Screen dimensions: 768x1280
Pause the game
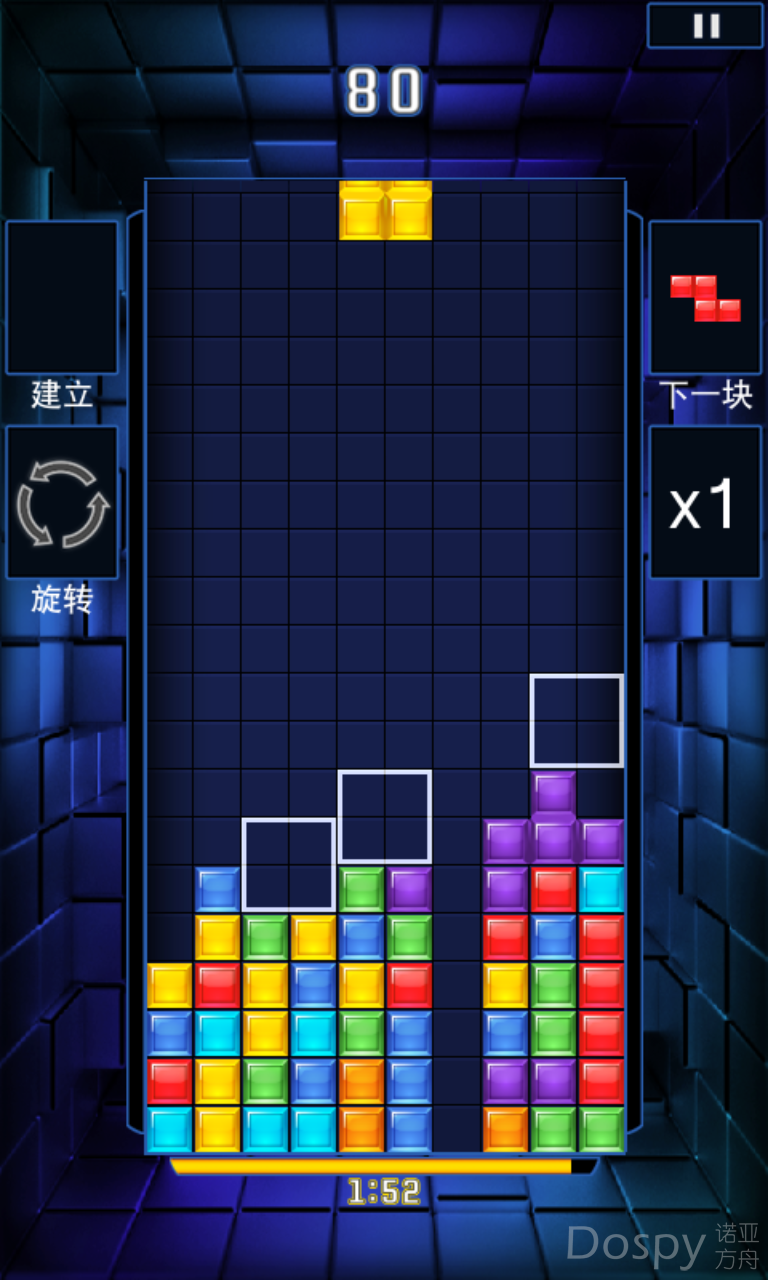(705, 26)
